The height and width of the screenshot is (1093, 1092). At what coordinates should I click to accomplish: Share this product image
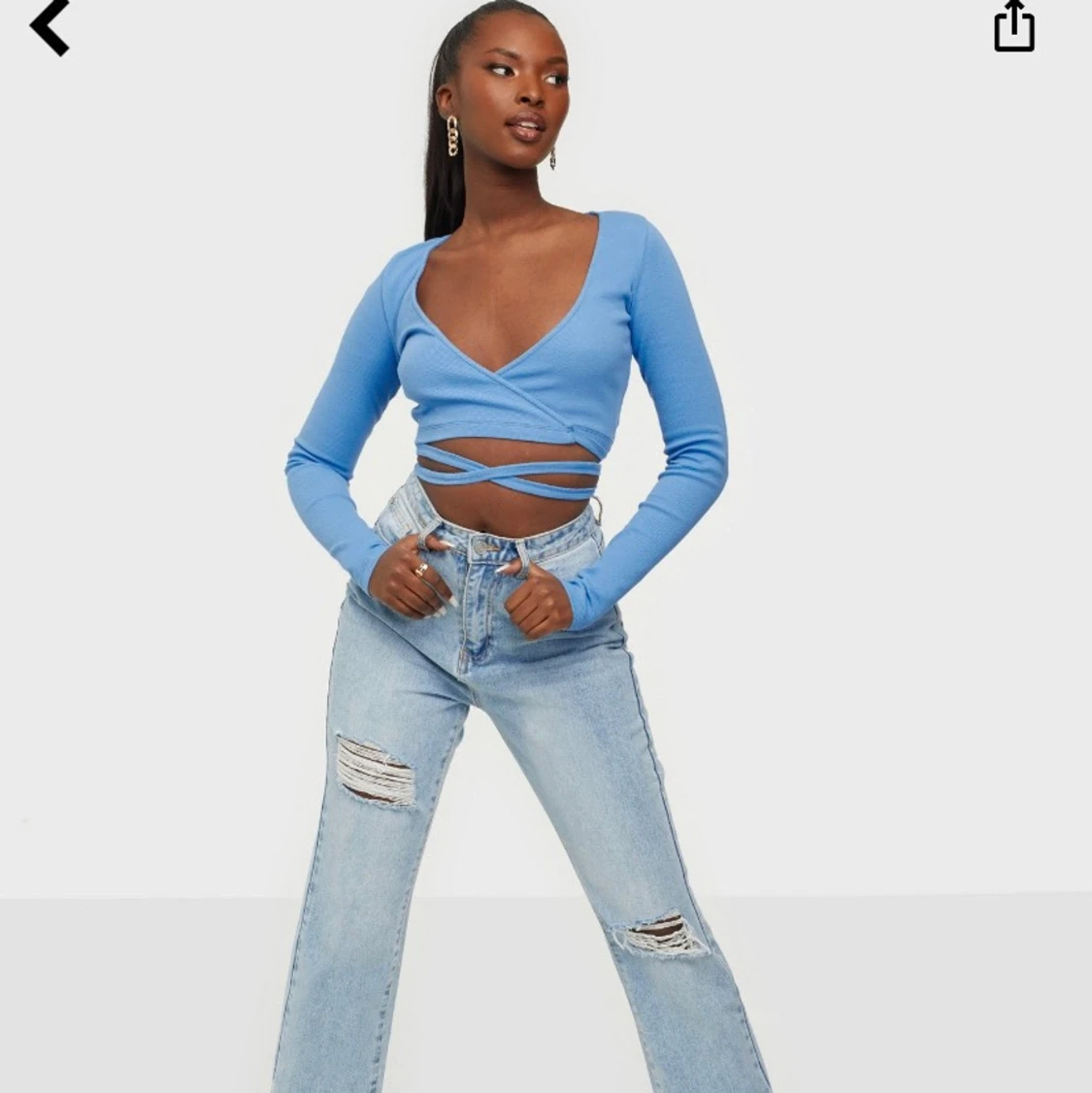pyautogui.click(x=1013, y=27)
